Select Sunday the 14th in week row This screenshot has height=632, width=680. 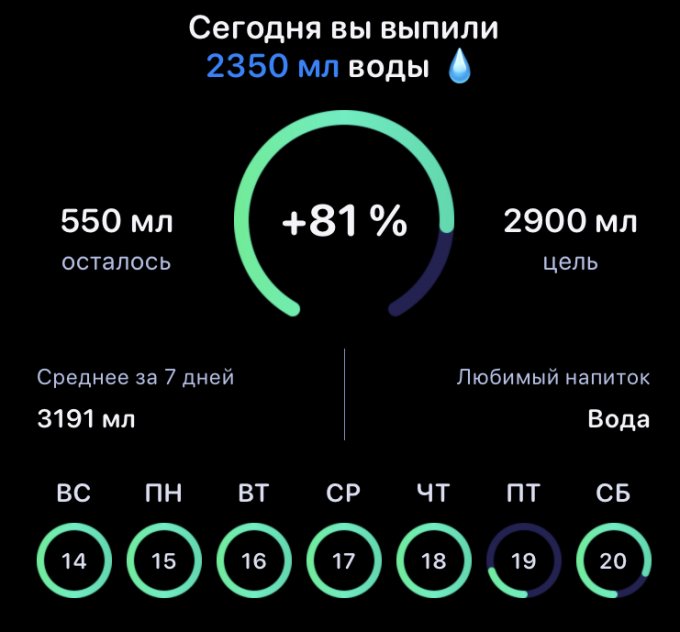74,561
